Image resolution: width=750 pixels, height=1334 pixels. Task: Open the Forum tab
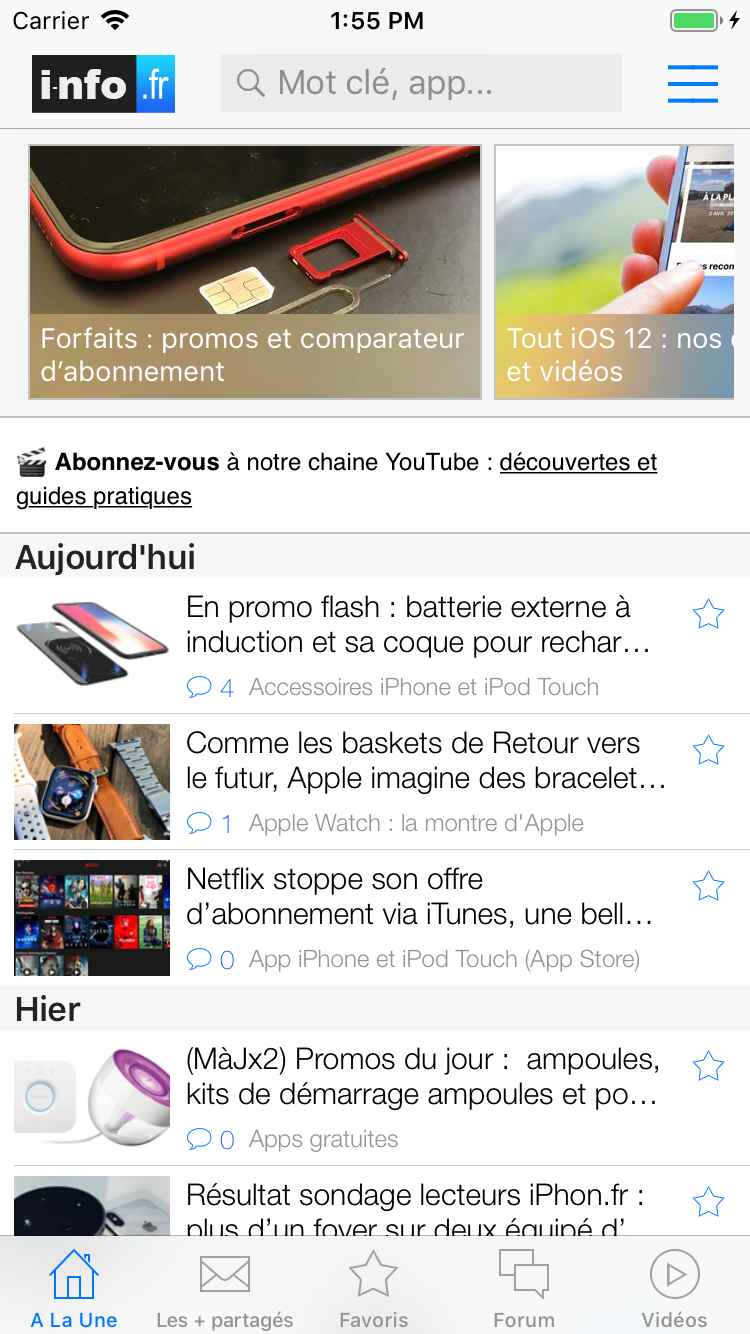(x=524, y=1290)
